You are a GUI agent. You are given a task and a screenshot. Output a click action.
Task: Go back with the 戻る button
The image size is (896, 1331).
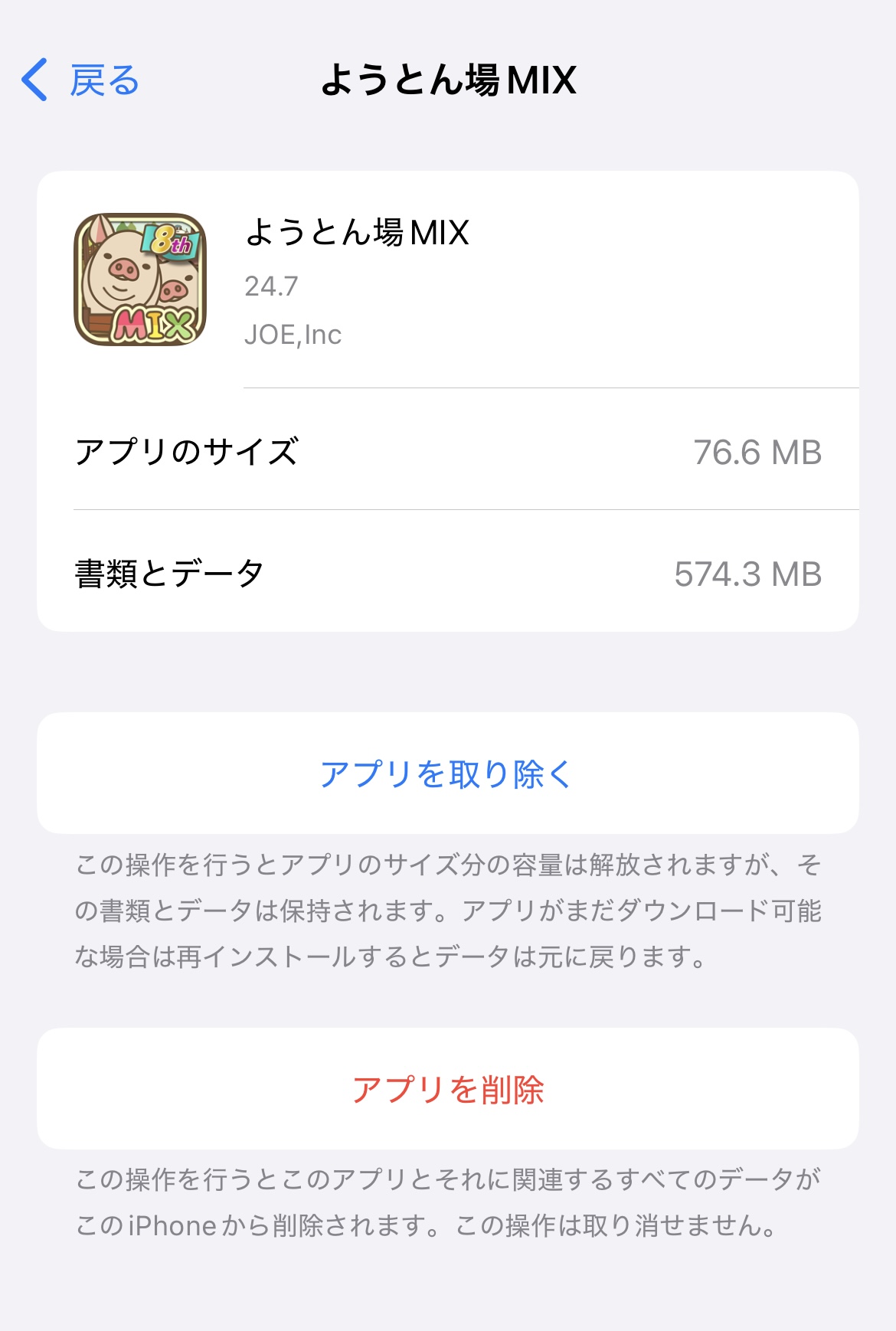[81, 80]
